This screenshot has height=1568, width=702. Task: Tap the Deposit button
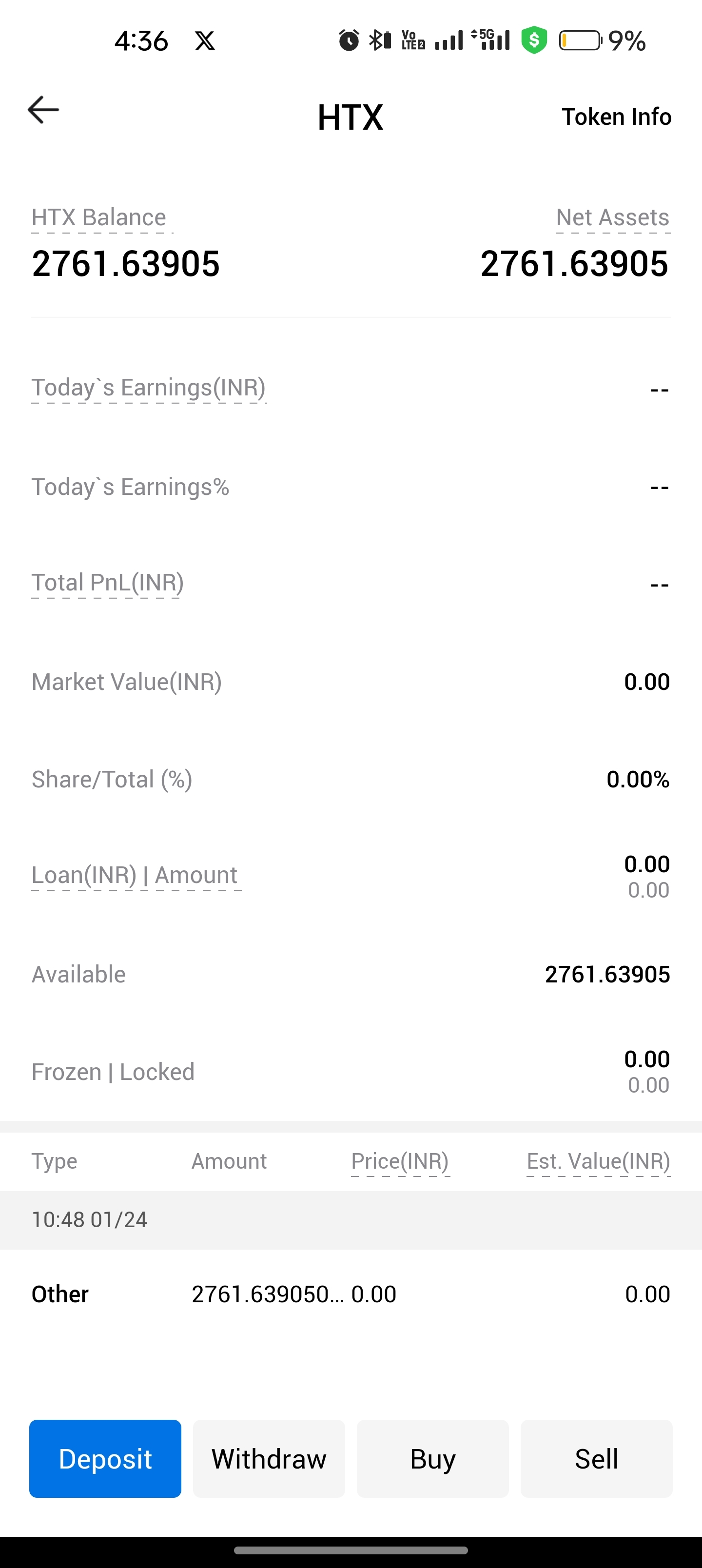pos(105,1458)
